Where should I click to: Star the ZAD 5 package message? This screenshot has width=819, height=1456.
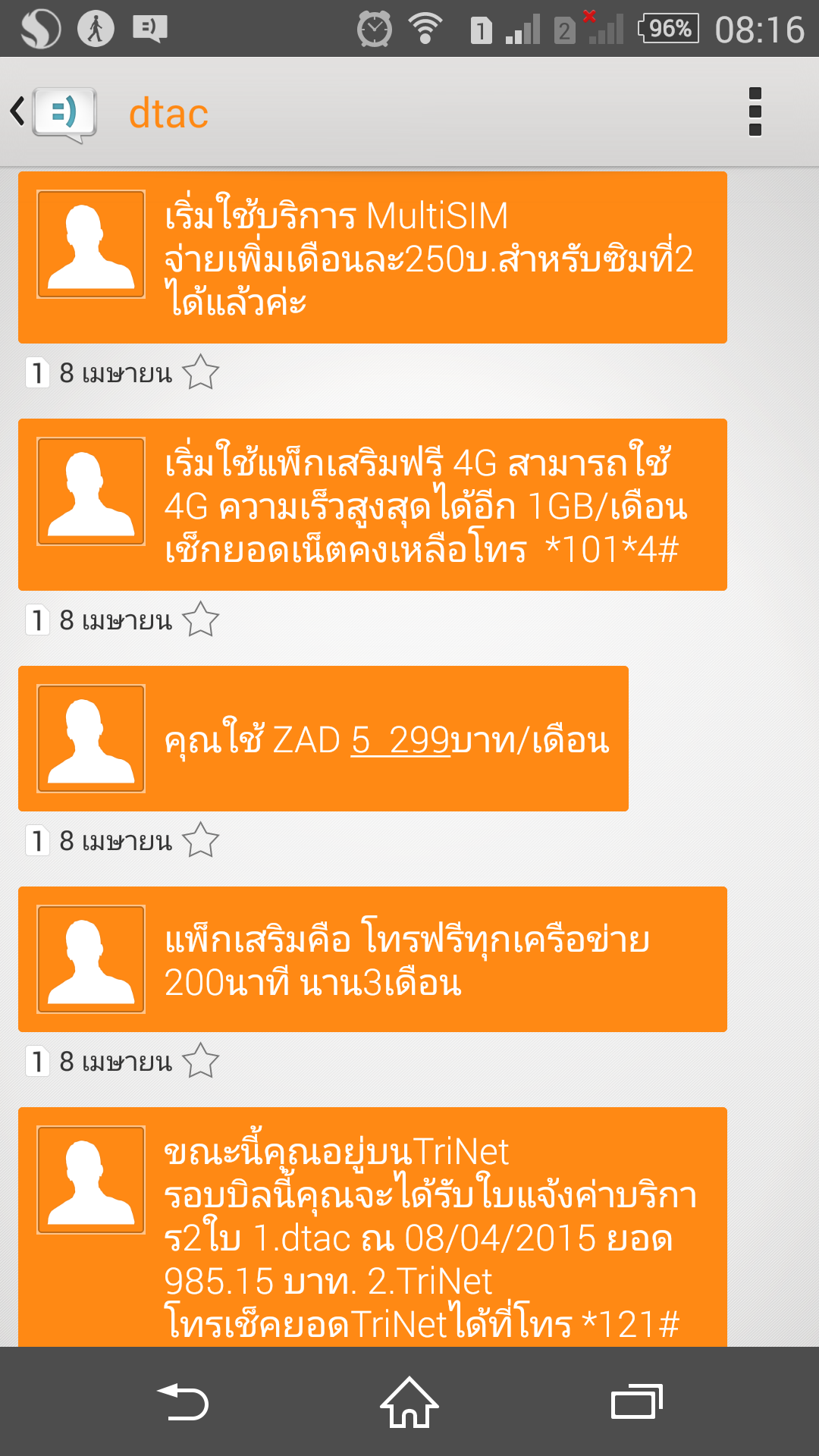(x=201, y=840)
